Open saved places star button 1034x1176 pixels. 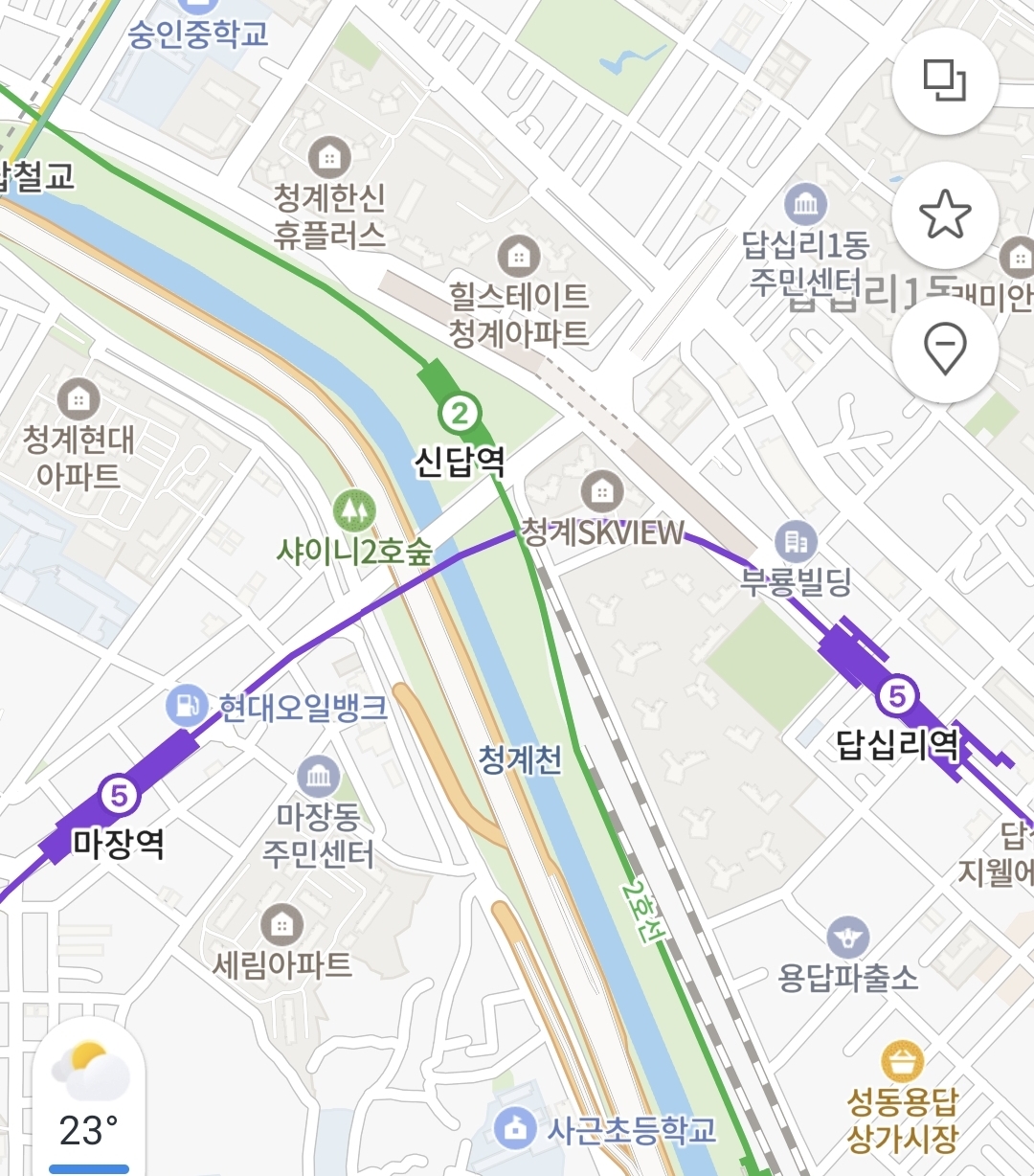945,215
